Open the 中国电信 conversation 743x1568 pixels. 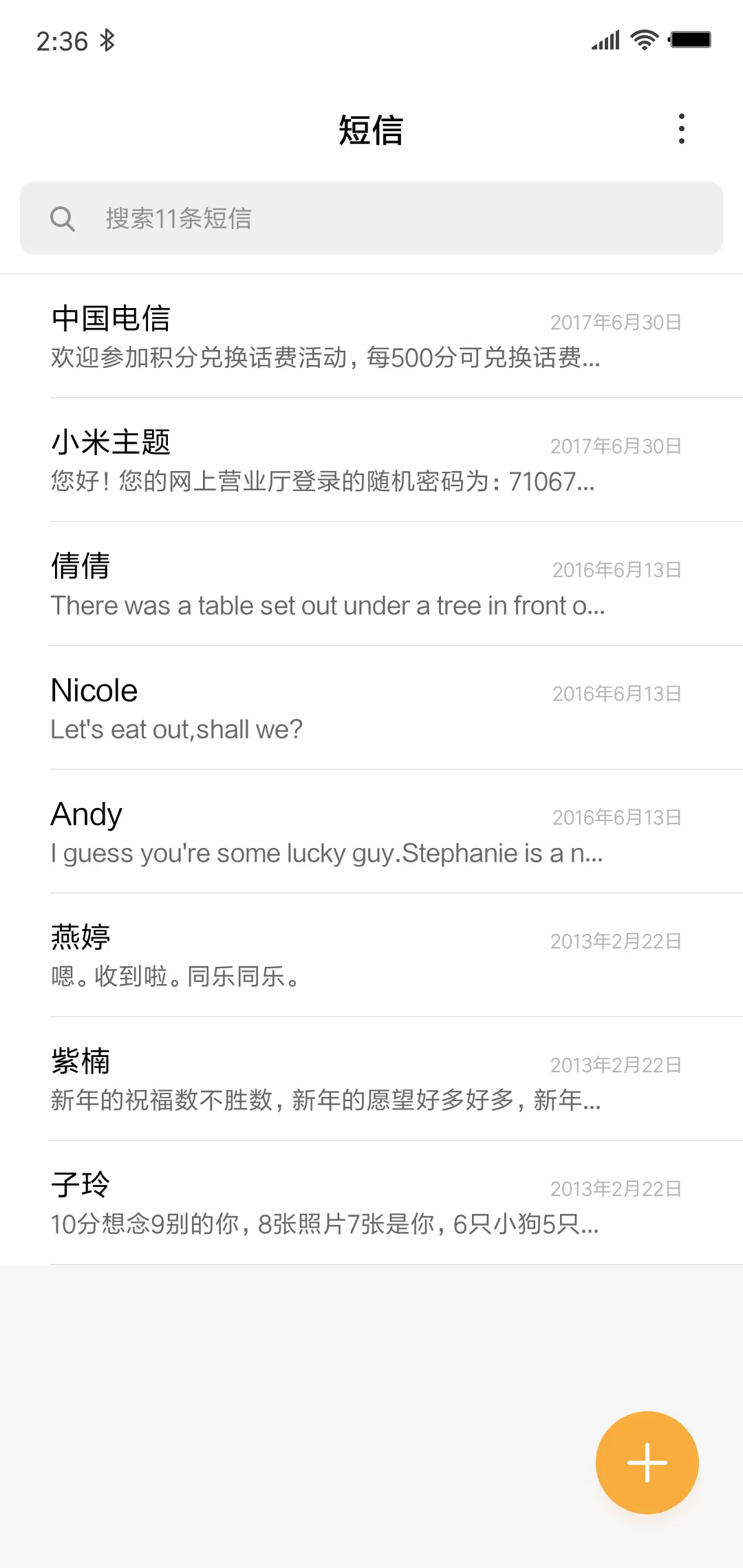pos(371,337)
